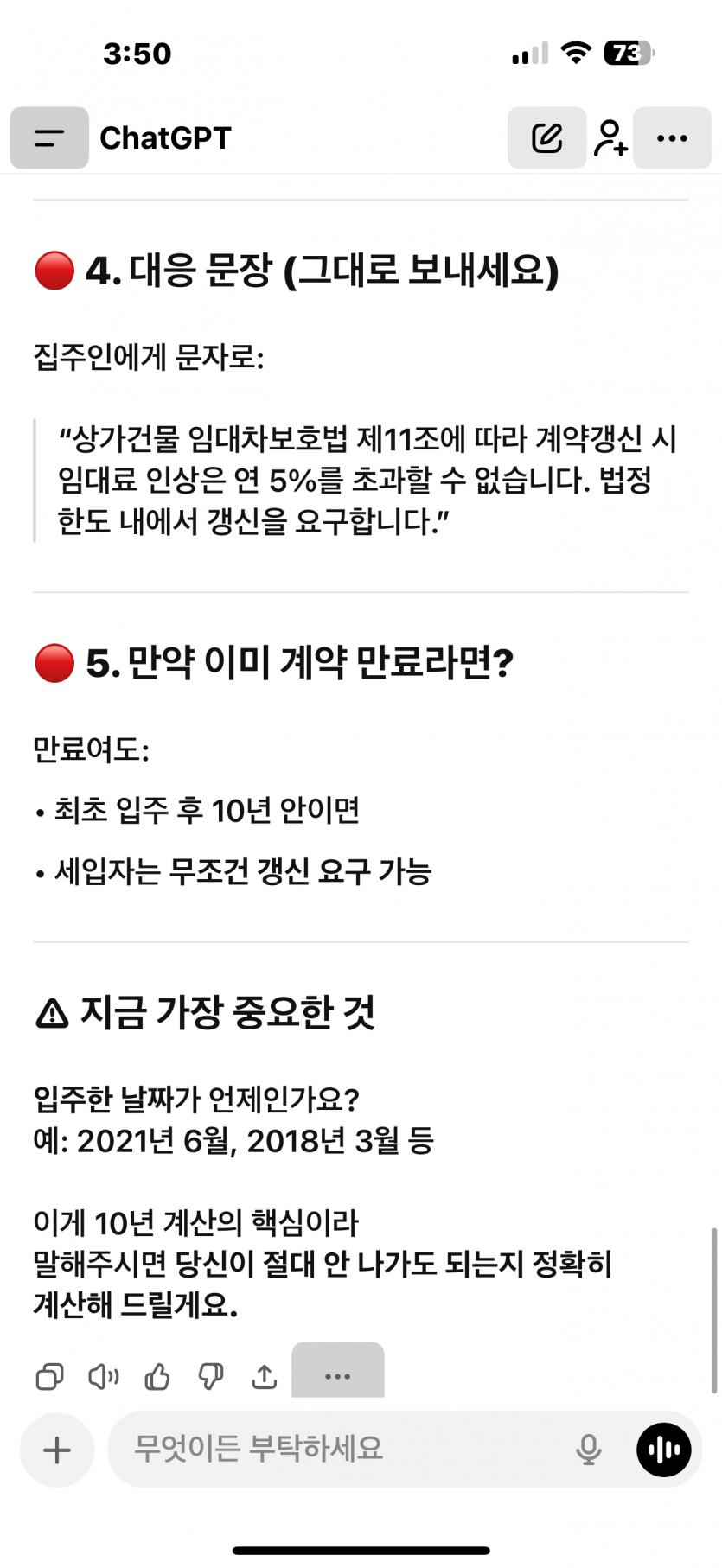
Task: Open the top-right overflow menu
Action: [x=672, y=137]
